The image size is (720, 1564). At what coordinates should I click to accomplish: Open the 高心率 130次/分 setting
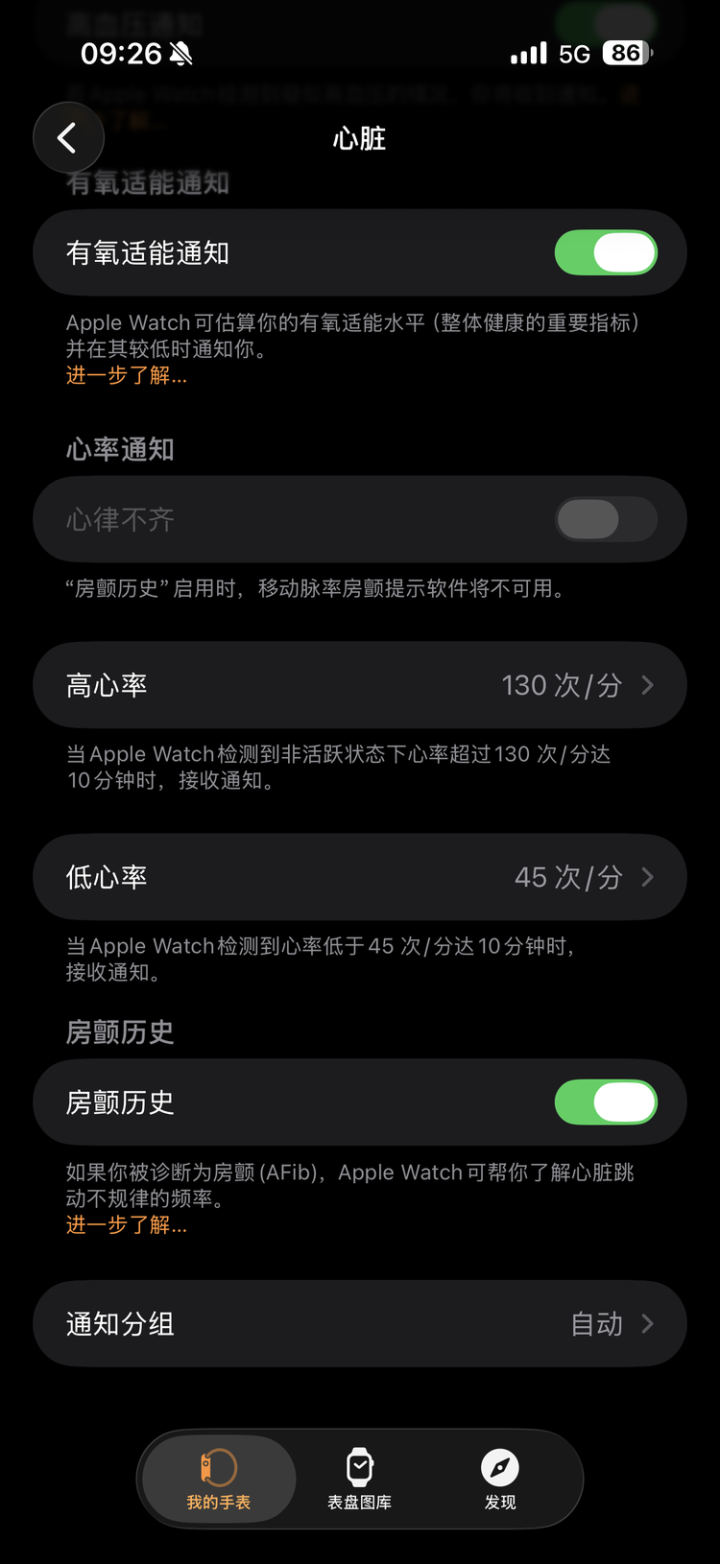[x=360, y=685]
